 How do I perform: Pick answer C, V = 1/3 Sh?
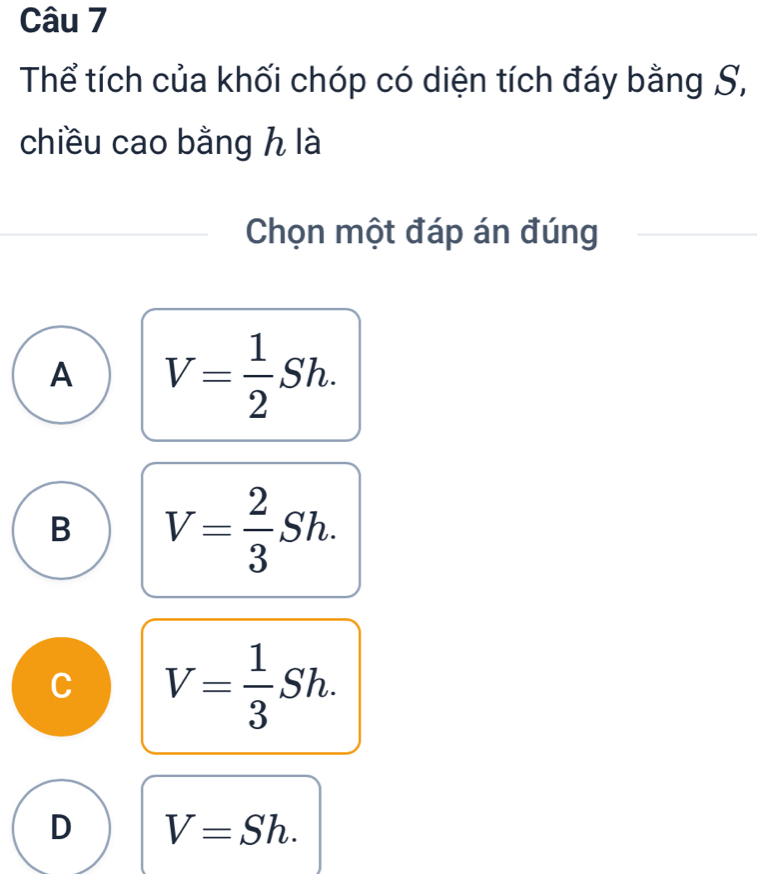[x=62, y=686]
